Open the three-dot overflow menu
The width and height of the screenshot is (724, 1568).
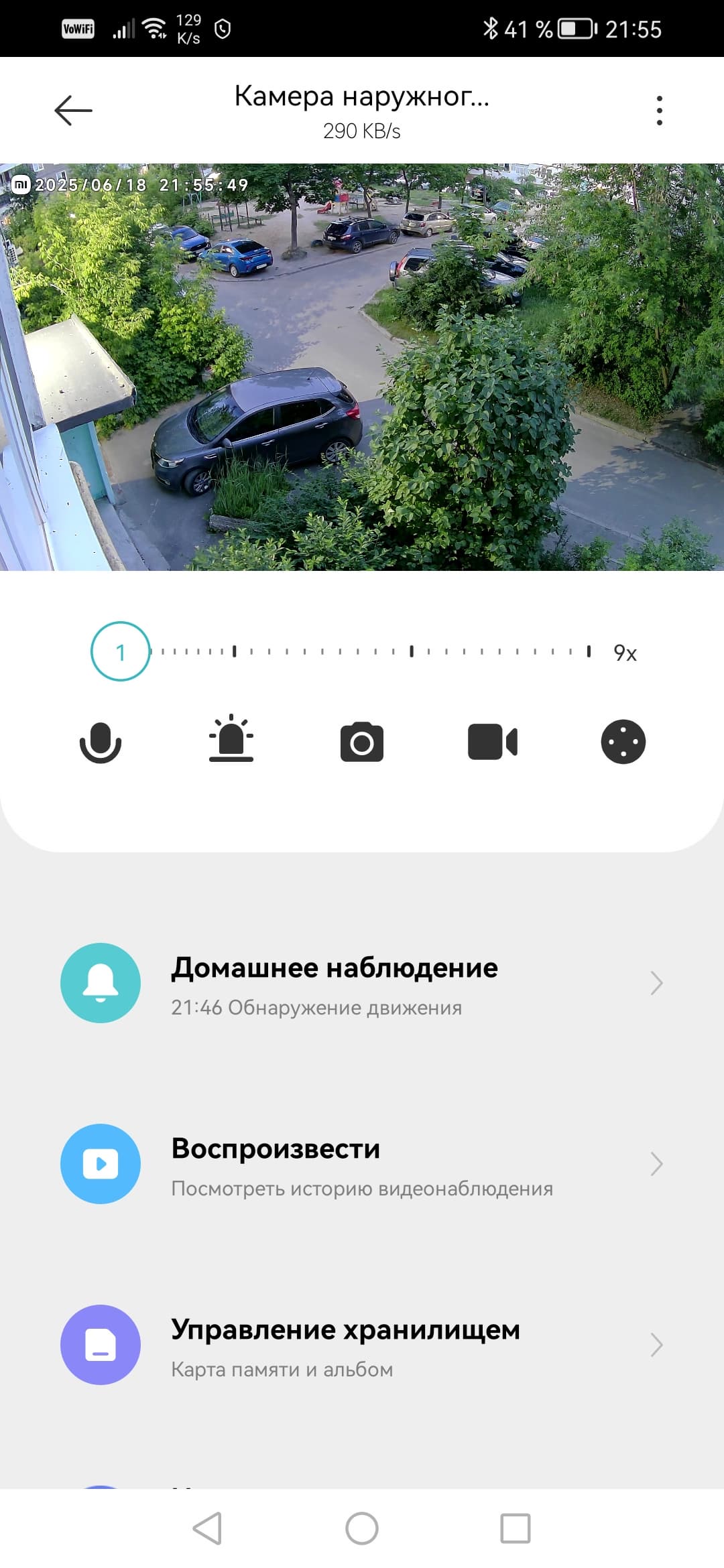point(660,111)
